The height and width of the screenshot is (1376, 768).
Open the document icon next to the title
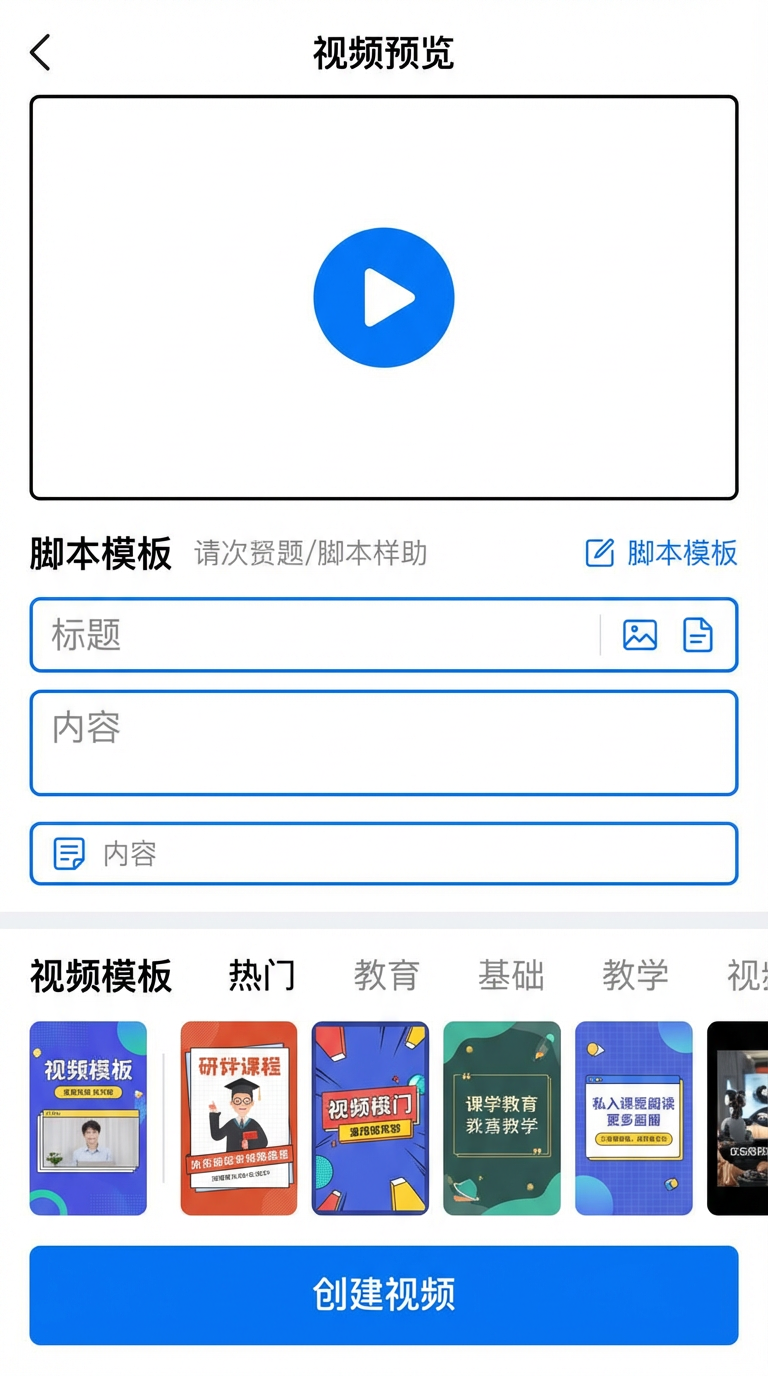click(697, 634)
